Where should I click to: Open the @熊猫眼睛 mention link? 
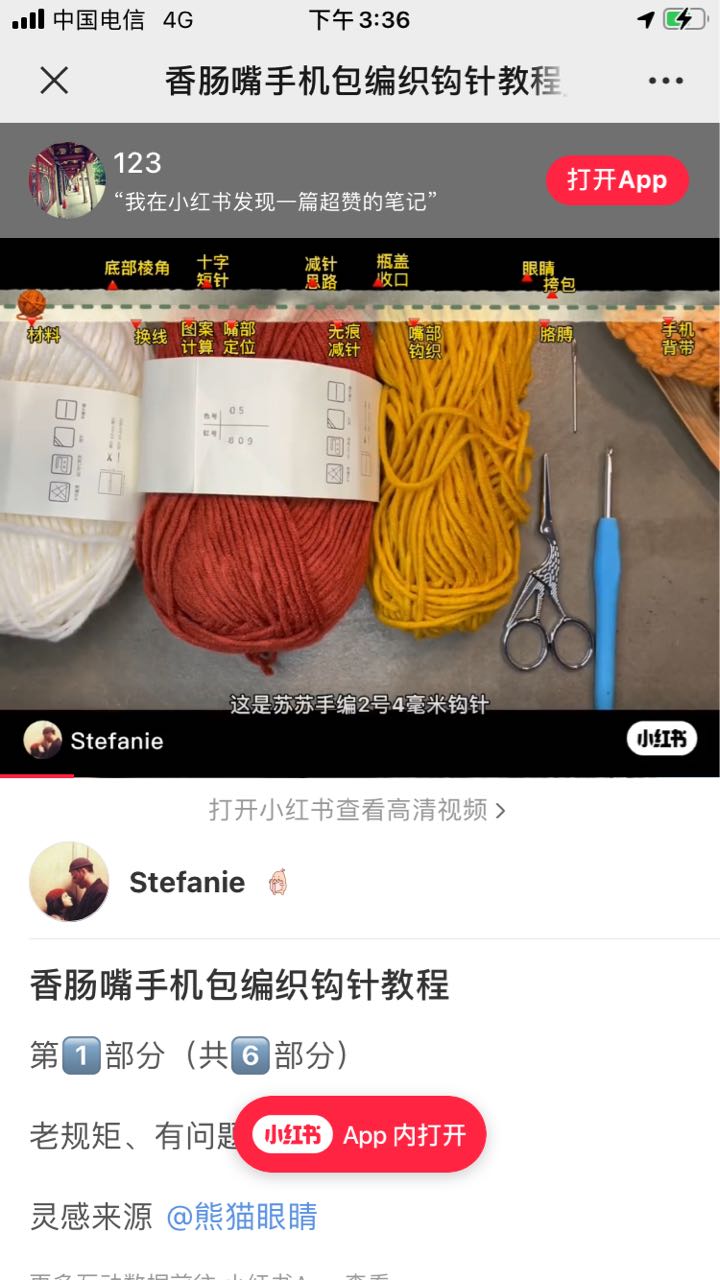pyautogui.click(x=242, y=1216)
